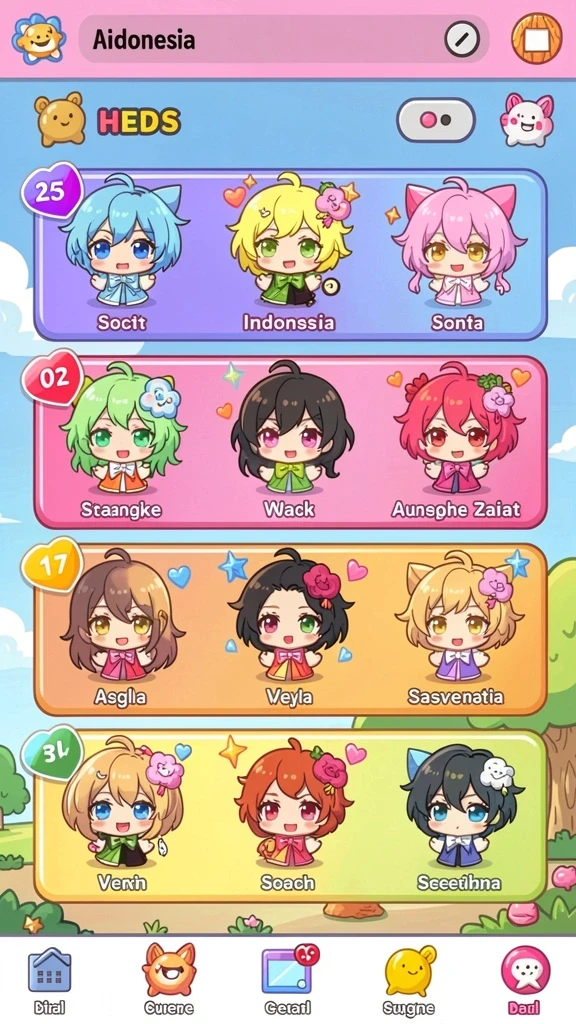This screenshot has height=1024, width=576.
Task: Open the dark-haired character Sceetihna
Action: tap(459, 815)
